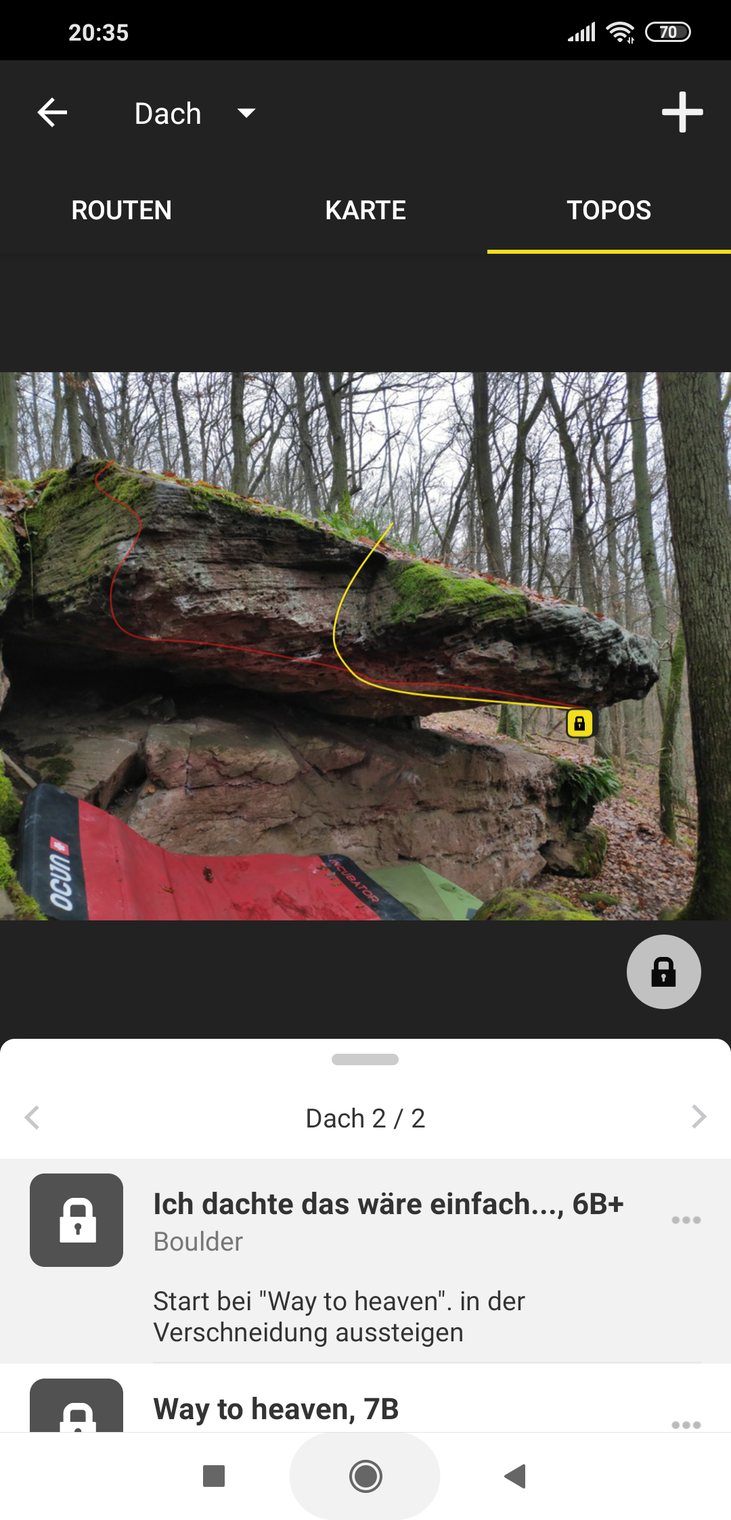Go back using the arrow icon
This screenshot has width=731, height=1520.
[52, 113]
